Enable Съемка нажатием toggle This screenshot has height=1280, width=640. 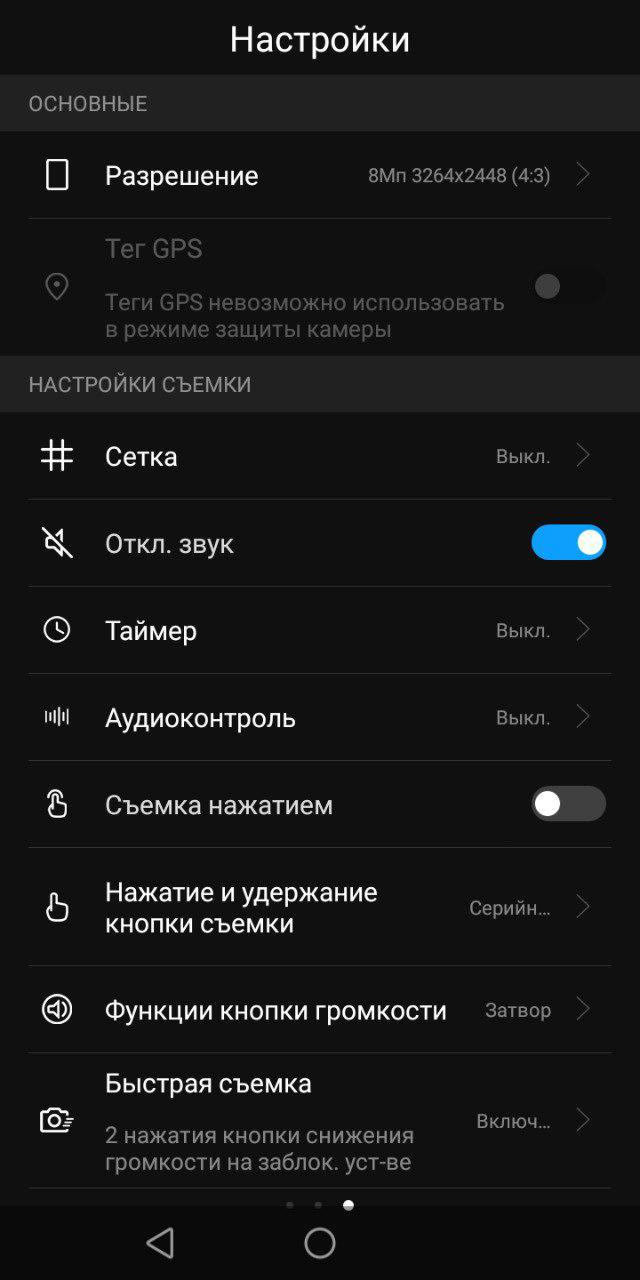pyautogui.click(x=568, y=804)
